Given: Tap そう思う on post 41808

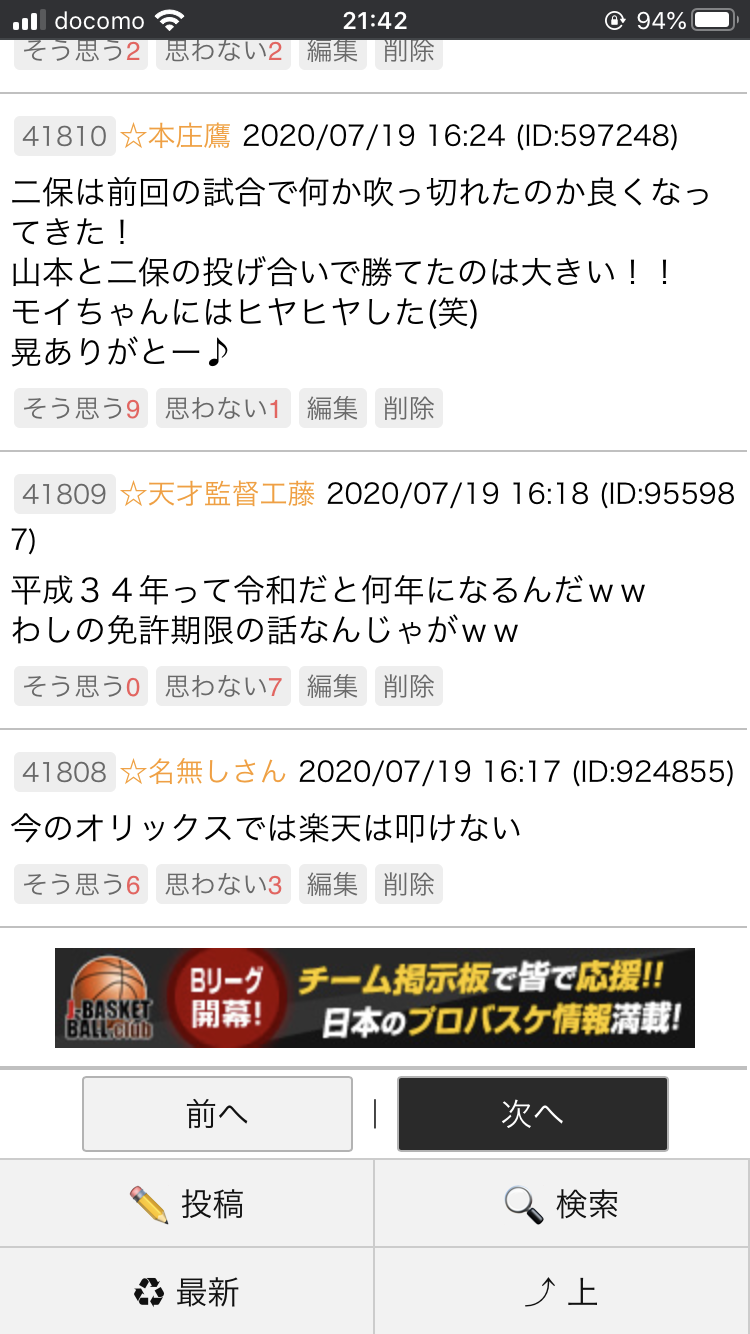Looking at the screenshot, I should pos(80,884).
